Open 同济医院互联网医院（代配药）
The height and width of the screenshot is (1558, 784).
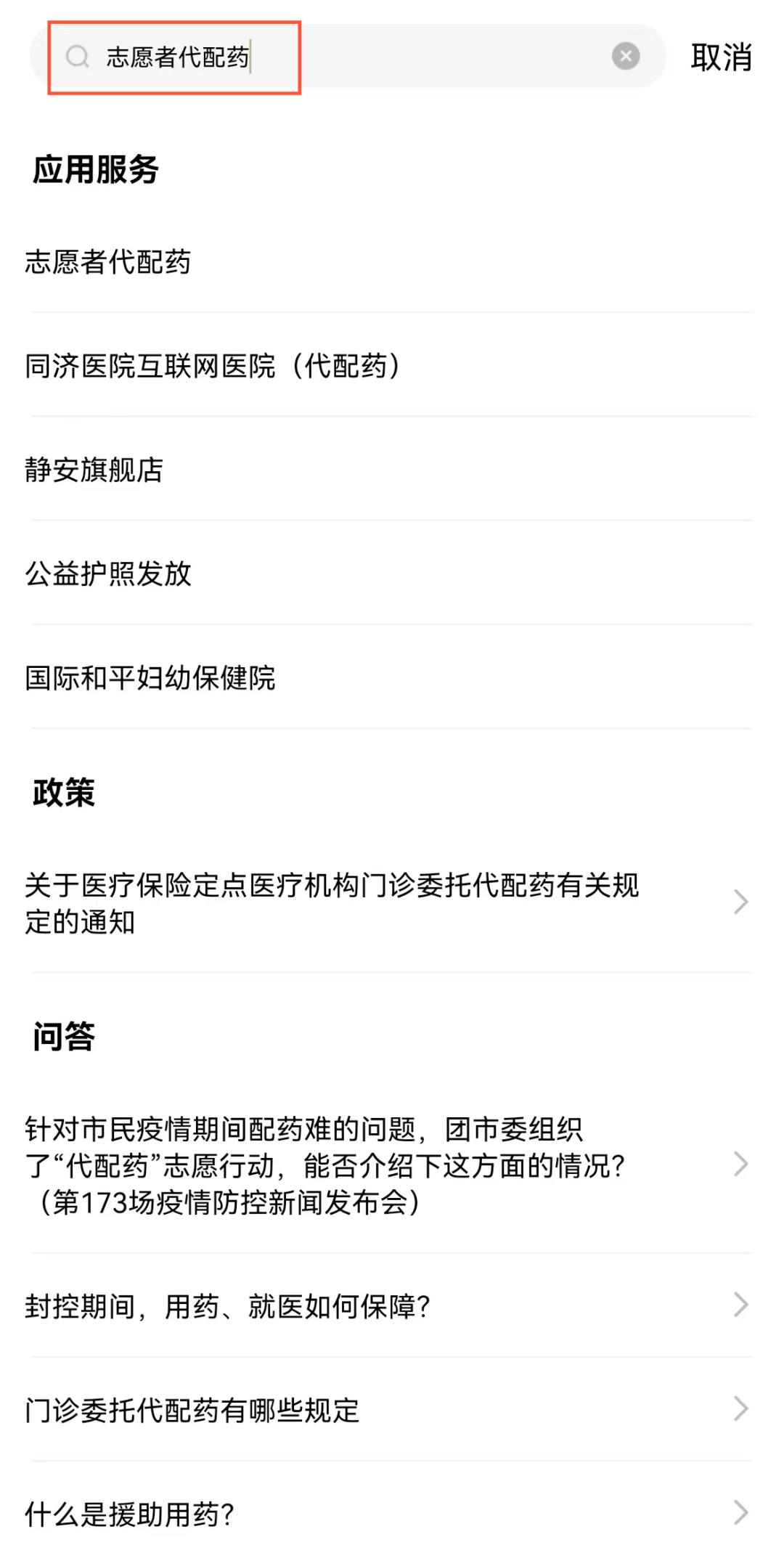click(x=213, y=366)
